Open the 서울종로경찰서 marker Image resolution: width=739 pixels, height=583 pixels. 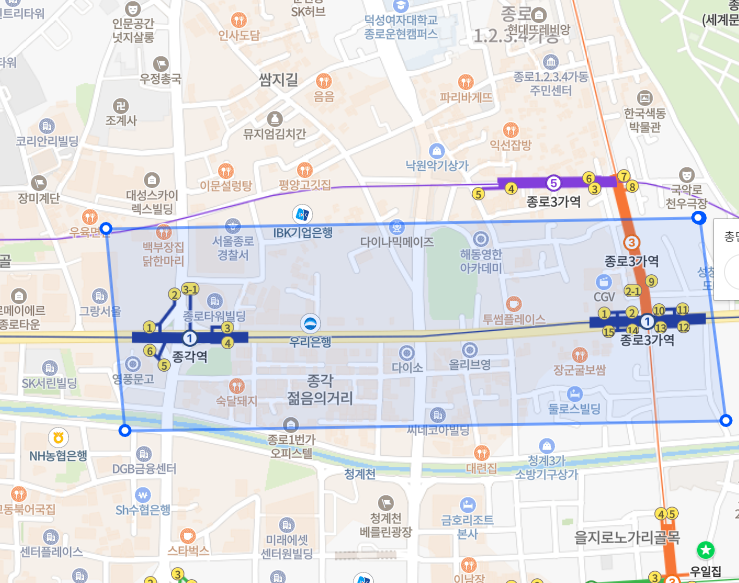(232, 226)
